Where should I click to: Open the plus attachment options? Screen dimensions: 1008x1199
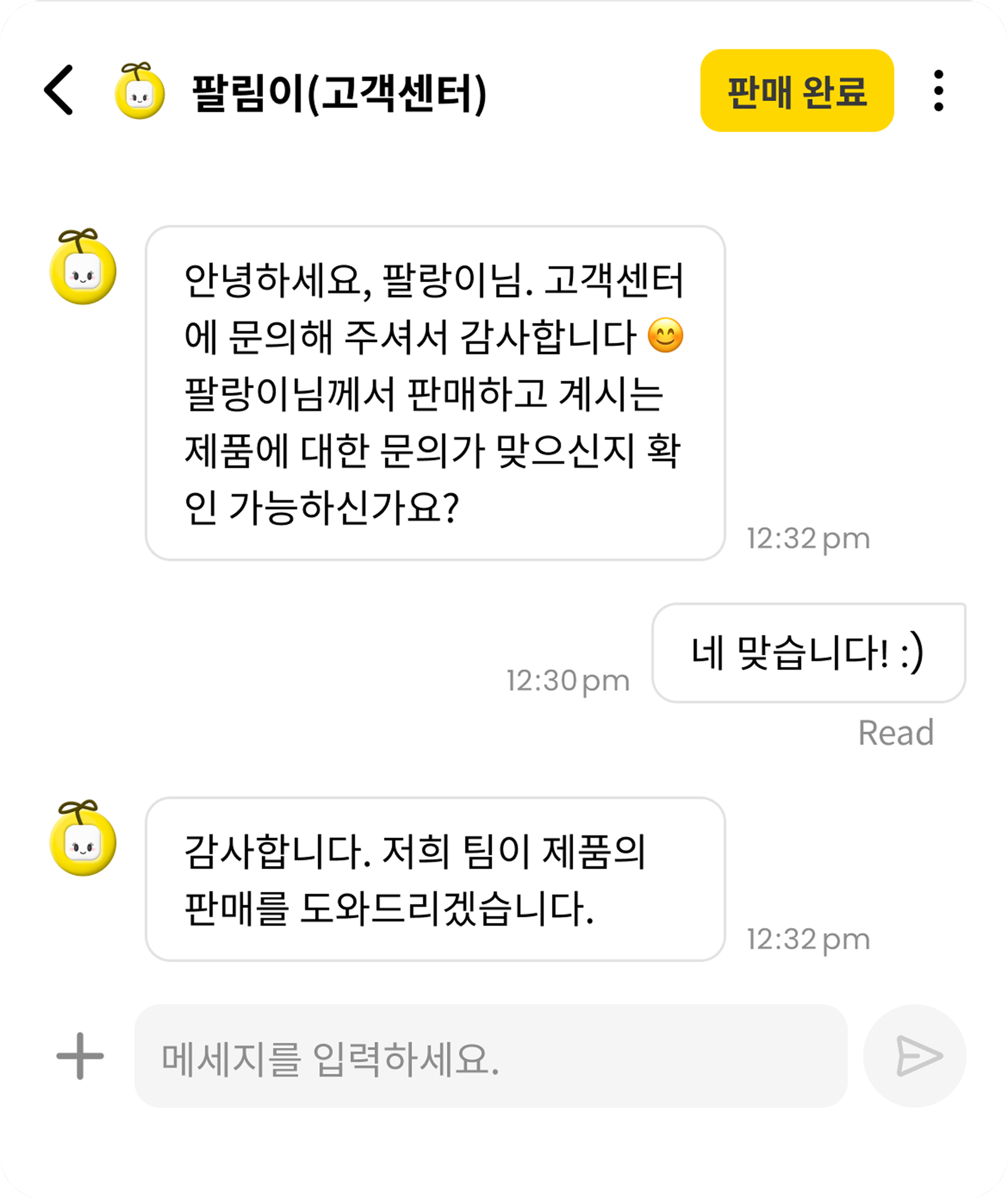pyautogui.click(x=80, y=1056)
